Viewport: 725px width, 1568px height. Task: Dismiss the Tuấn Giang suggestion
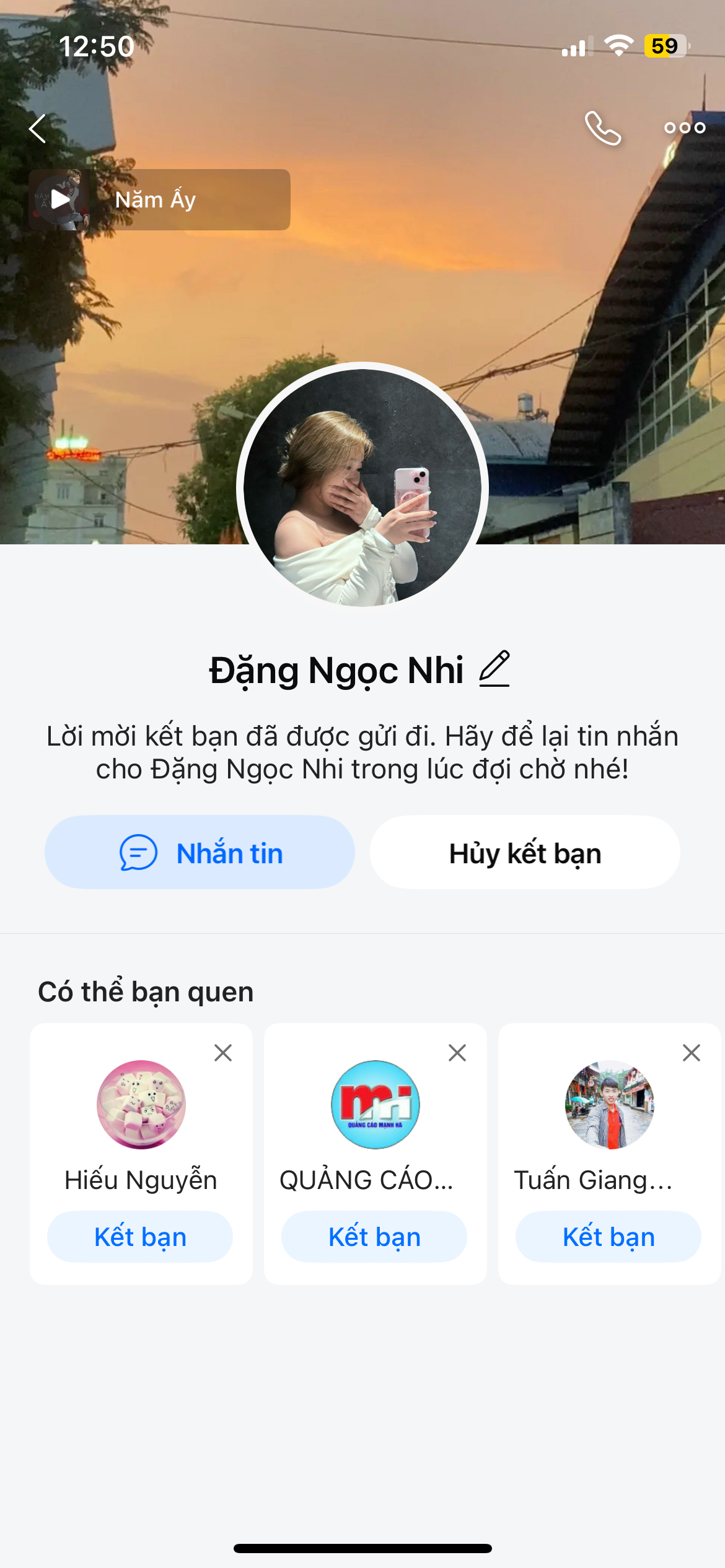click(692, 1053)
